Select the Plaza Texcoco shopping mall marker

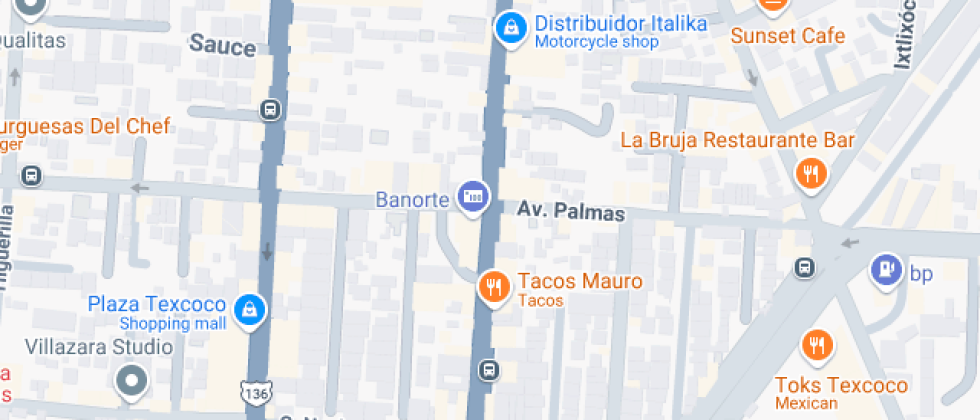pos(247,309)
